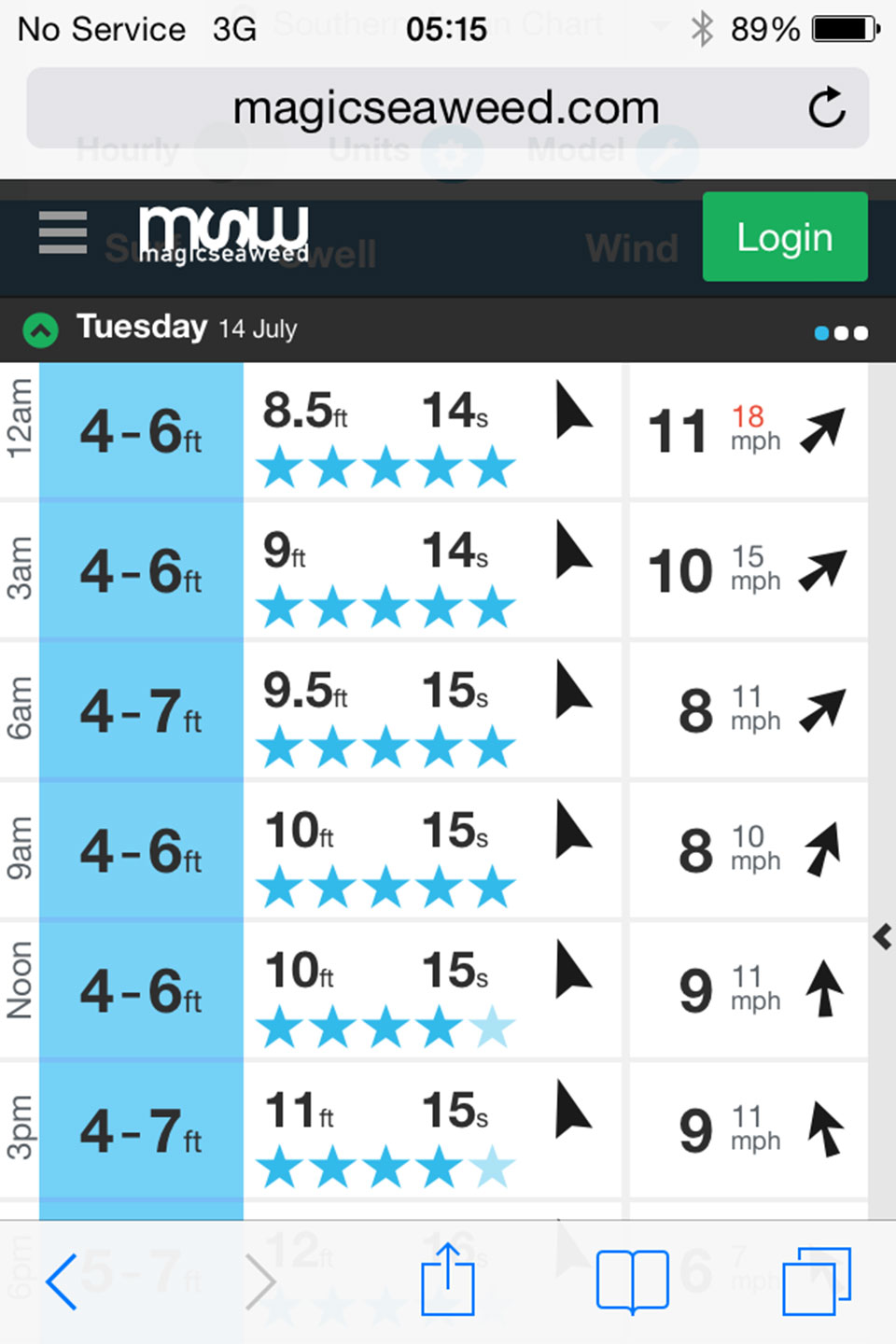Tap the side arrow on the right edge
Viewport: 896px width, 1344px height.
tap(882, 936)
